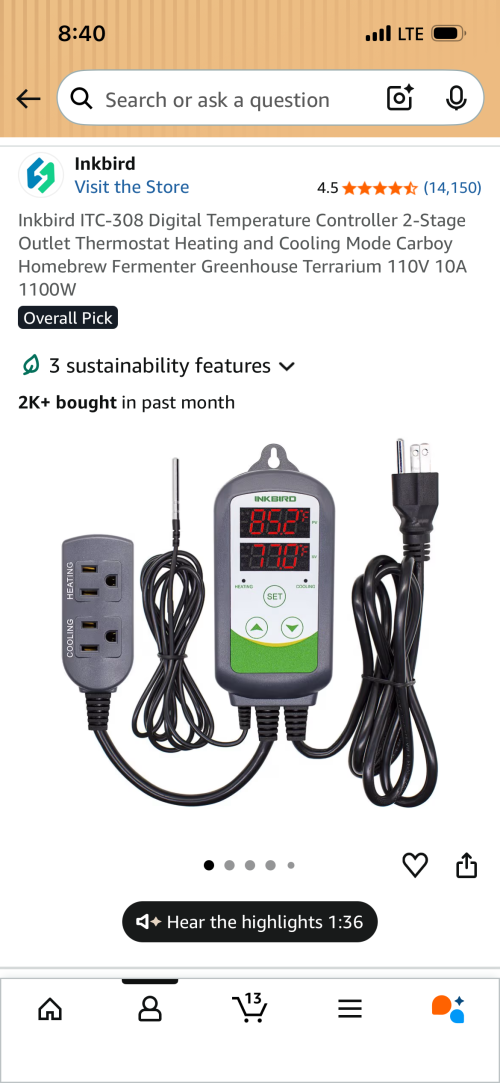
Task: Go to the Home tab
Action: pyautogui.click(x=50, y=1009)
